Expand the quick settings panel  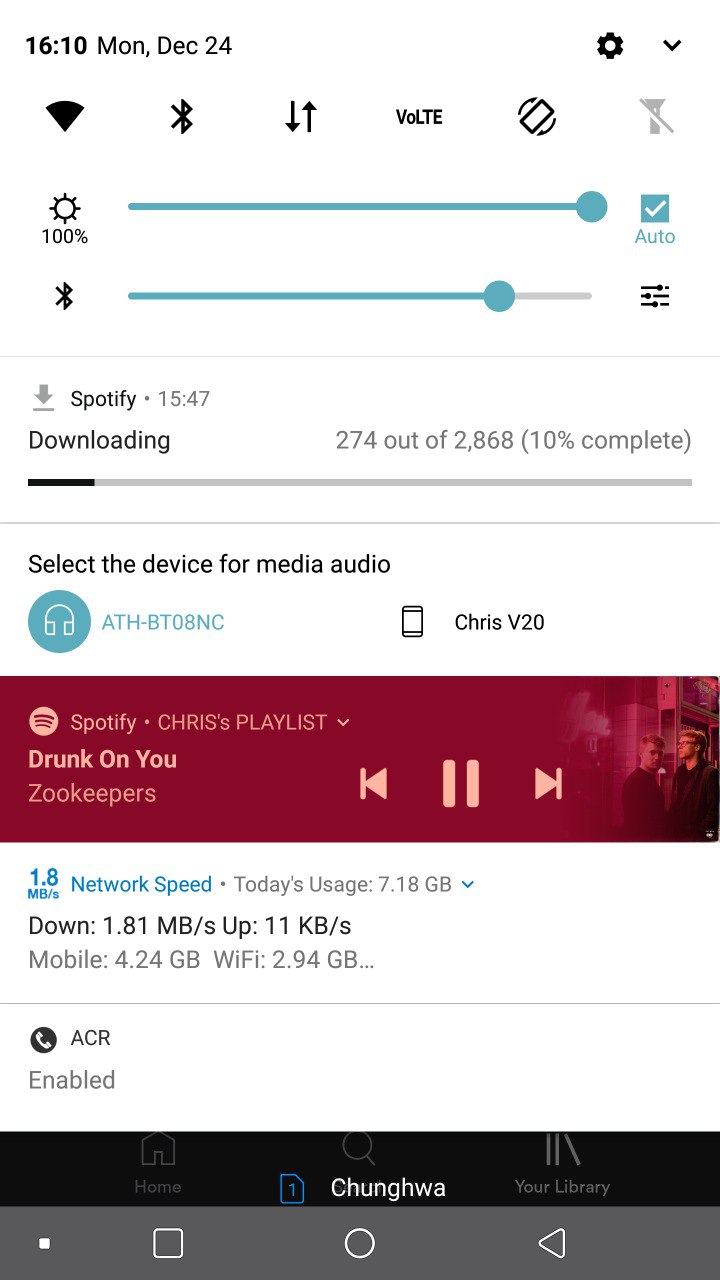click(x=672, y=46)
